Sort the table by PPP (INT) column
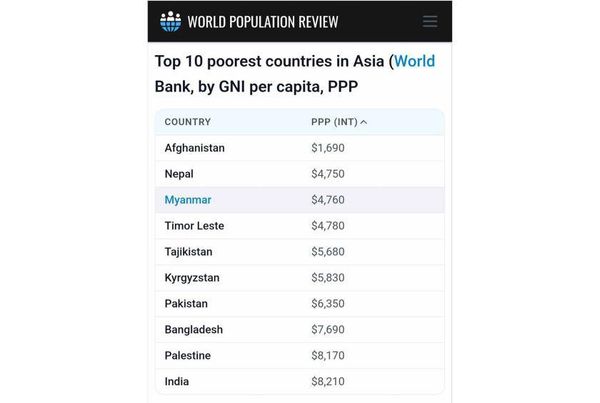 [x=338, y=122]
